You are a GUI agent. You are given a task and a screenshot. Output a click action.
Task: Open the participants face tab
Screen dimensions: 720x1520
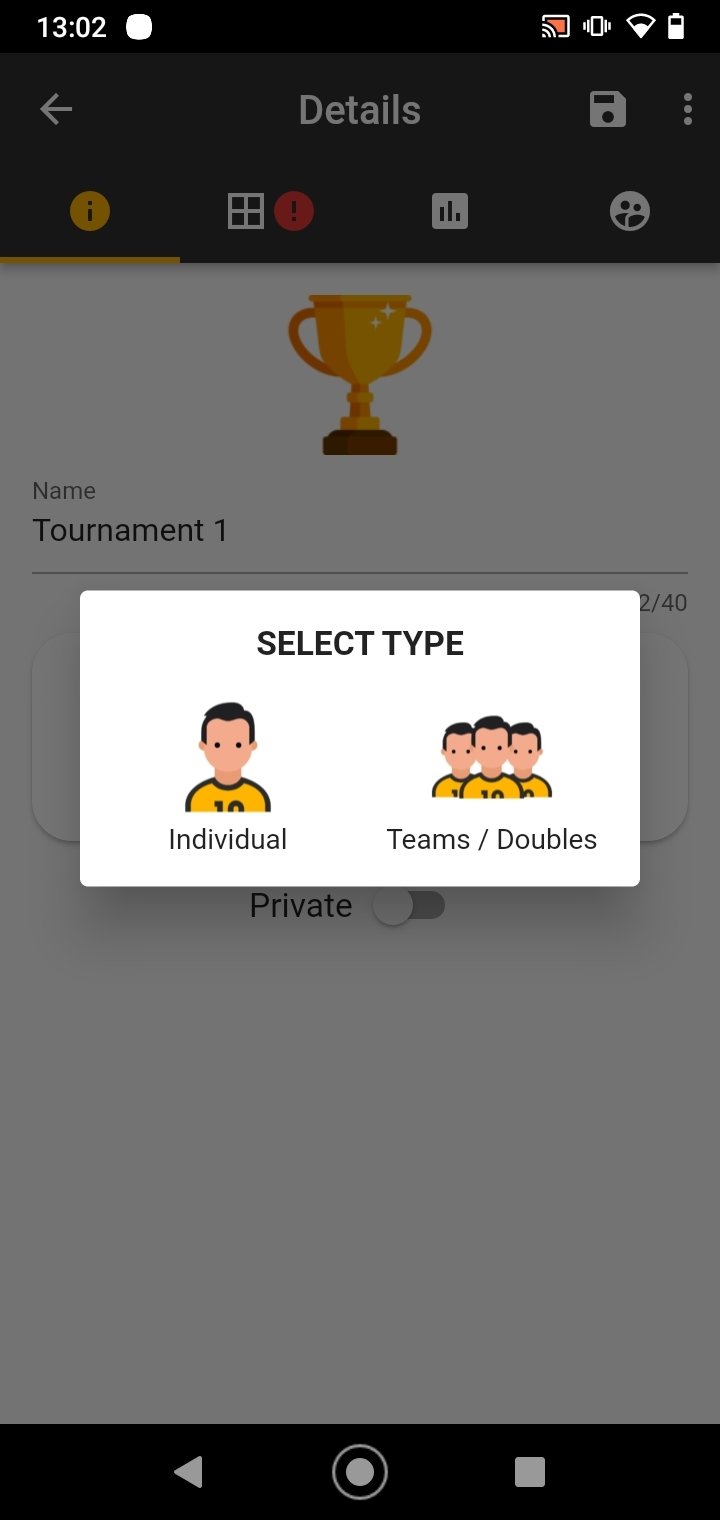pos(630,212)
